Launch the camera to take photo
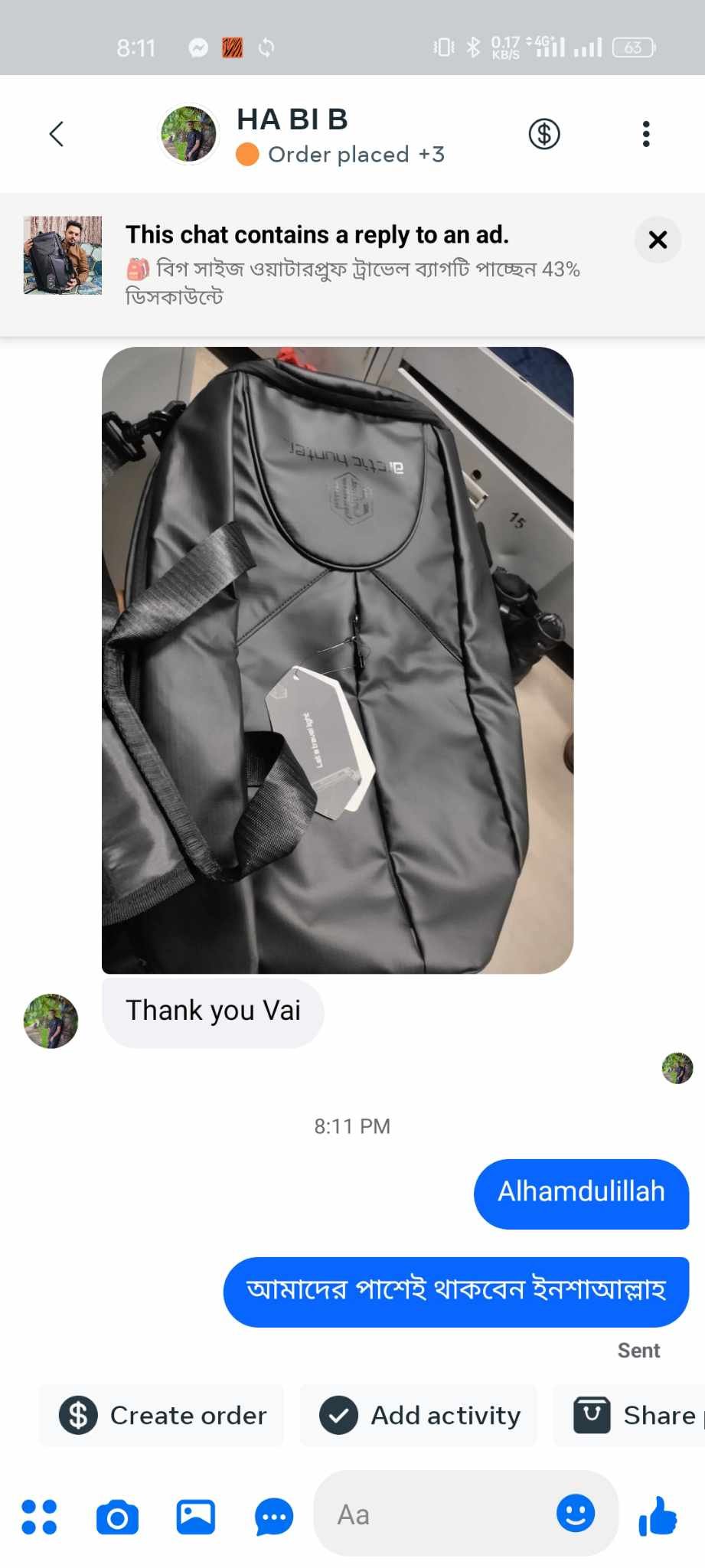The height and width of the screenshot is (1568, 705). [x=117, y=1517]
